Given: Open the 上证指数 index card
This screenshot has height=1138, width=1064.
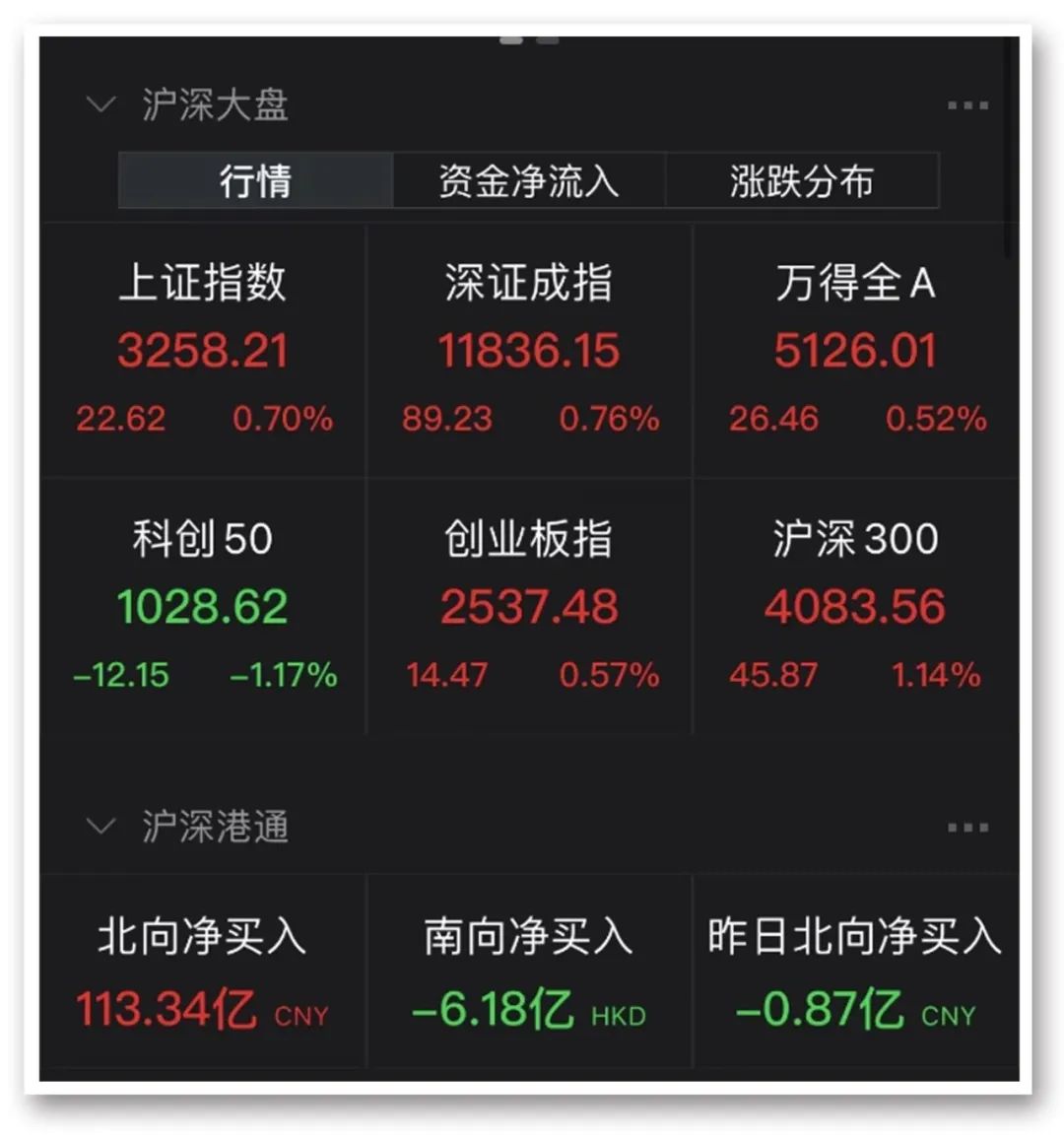Looking at the screenshot, I should click(203, 352).
